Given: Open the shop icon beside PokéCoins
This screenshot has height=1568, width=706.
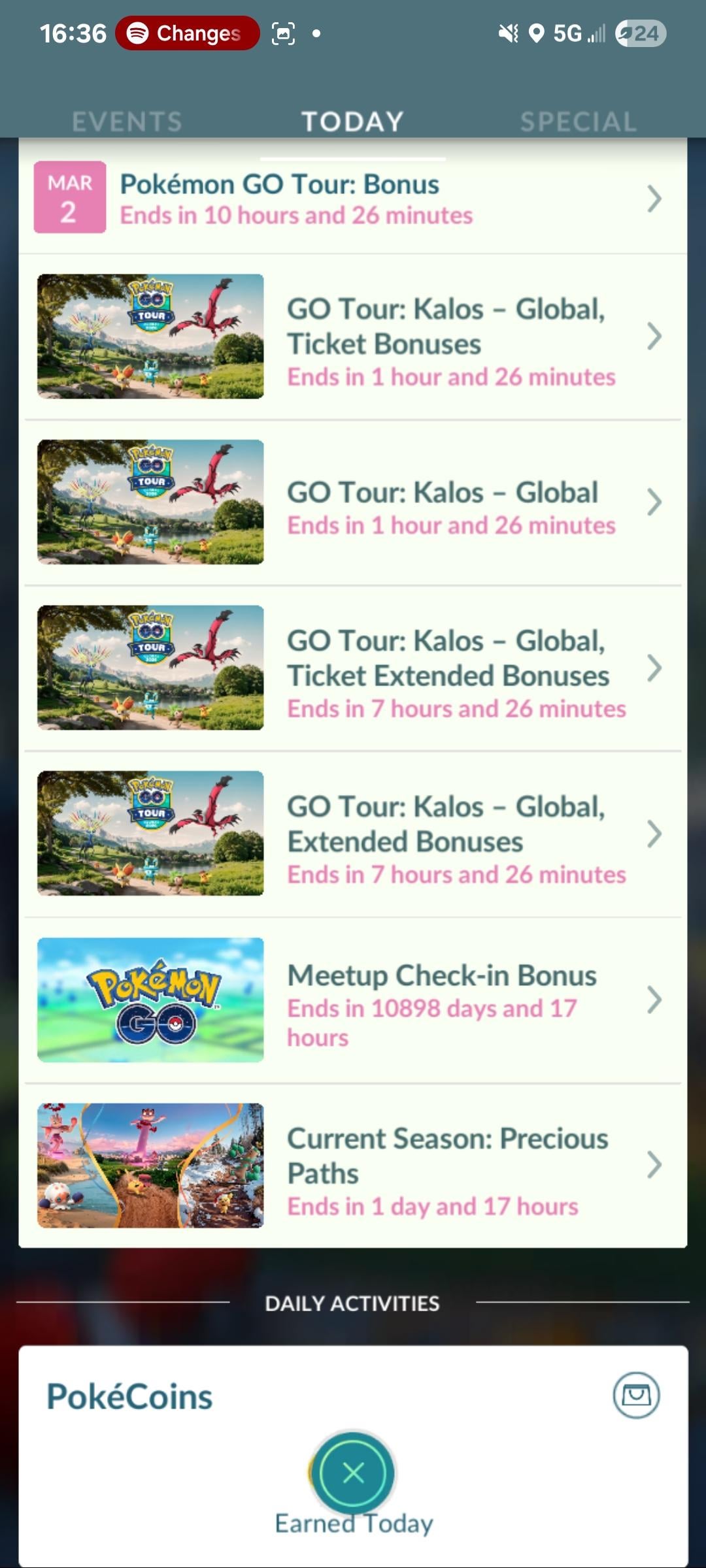Looking at the screenshot, I should pyautogui.click(x=636, y=1395).
